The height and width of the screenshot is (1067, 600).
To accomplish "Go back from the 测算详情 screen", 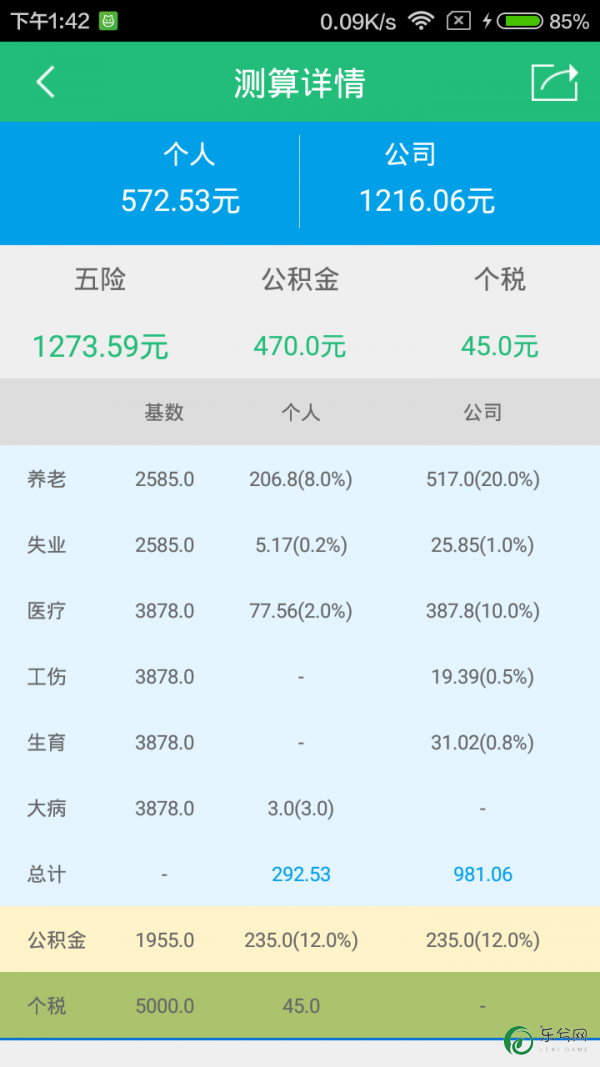I will [x=46, y=82].
